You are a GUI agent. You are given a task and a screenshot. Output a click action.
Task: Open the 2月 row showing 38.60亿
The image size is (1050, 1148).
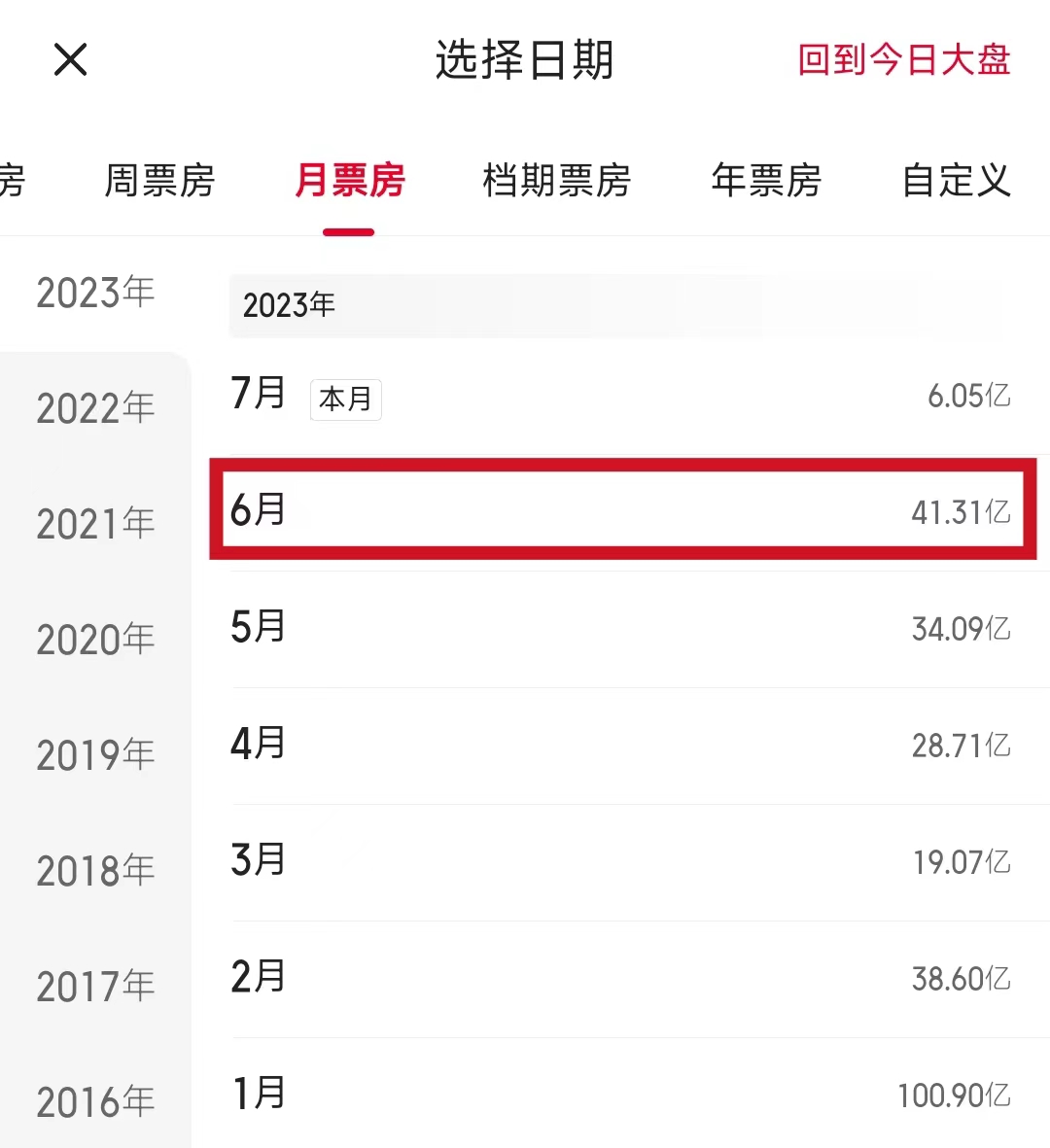[622, 978]
